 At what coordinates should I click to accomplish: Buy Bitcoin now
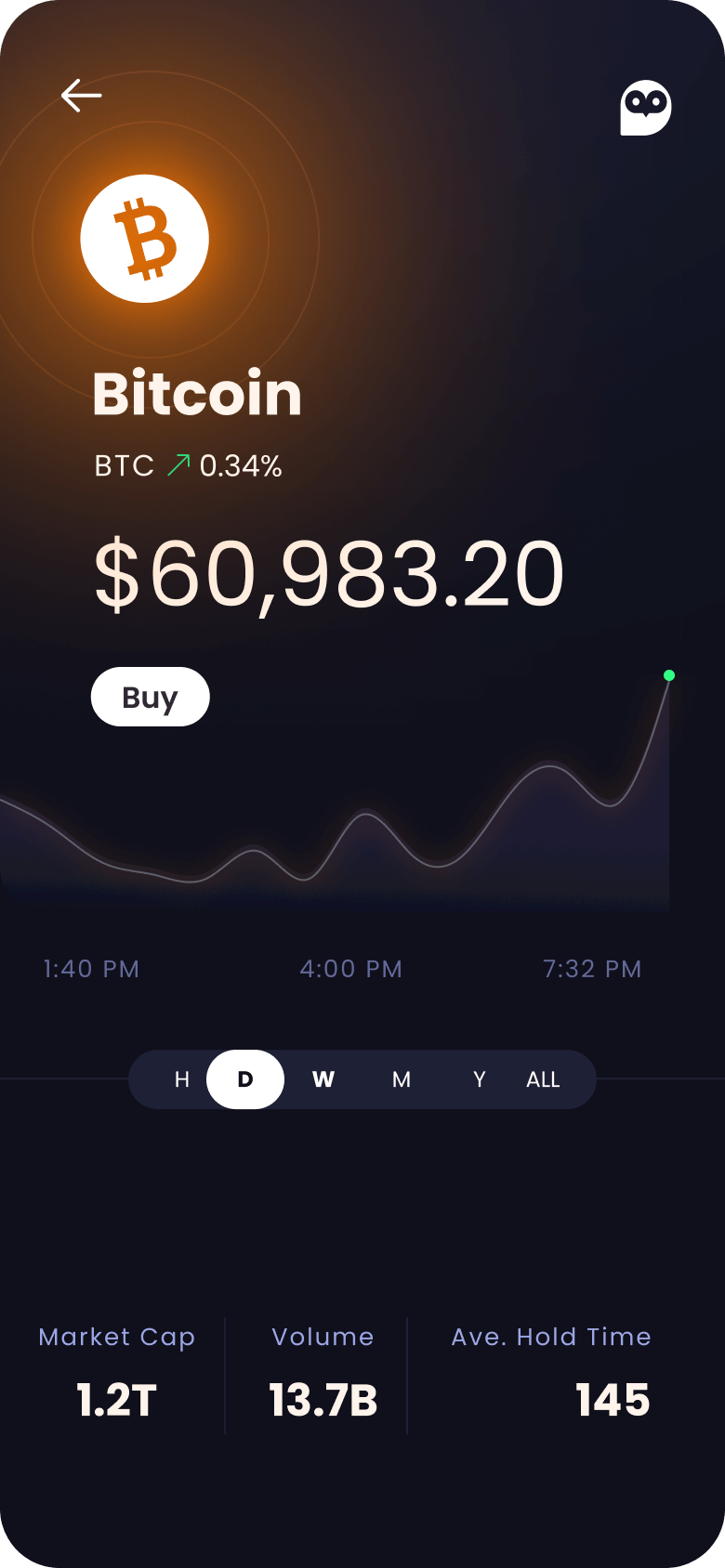151,697
